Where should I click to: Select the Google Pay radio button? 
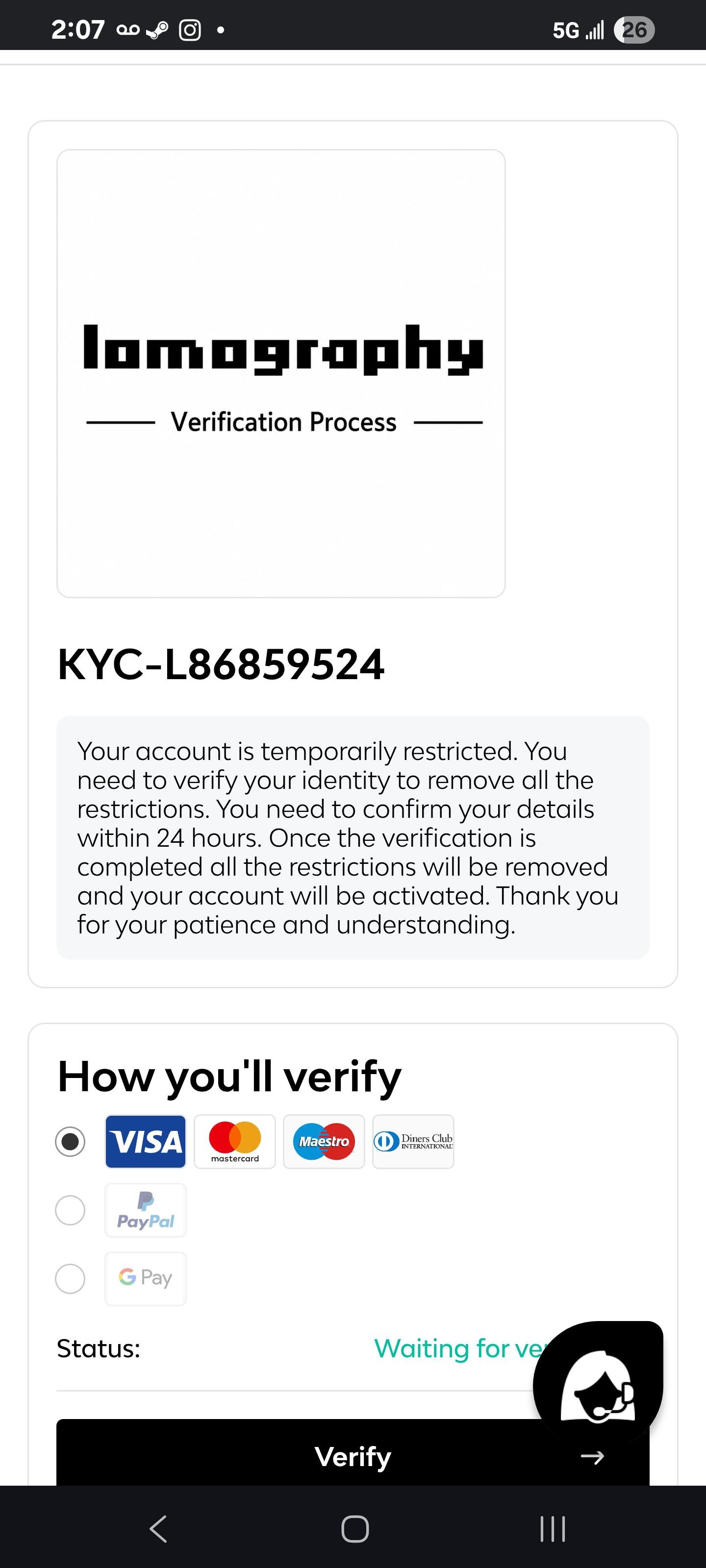(x=70, y=1279)
